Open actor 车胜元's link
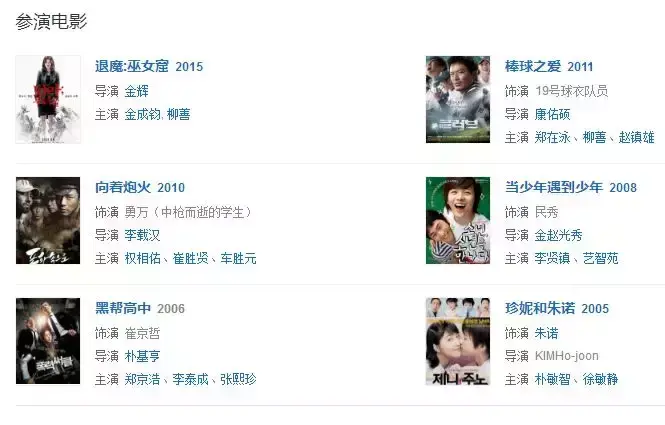This screenshot has height=425, width=665. pyautogui.click(x=239, y=259)
